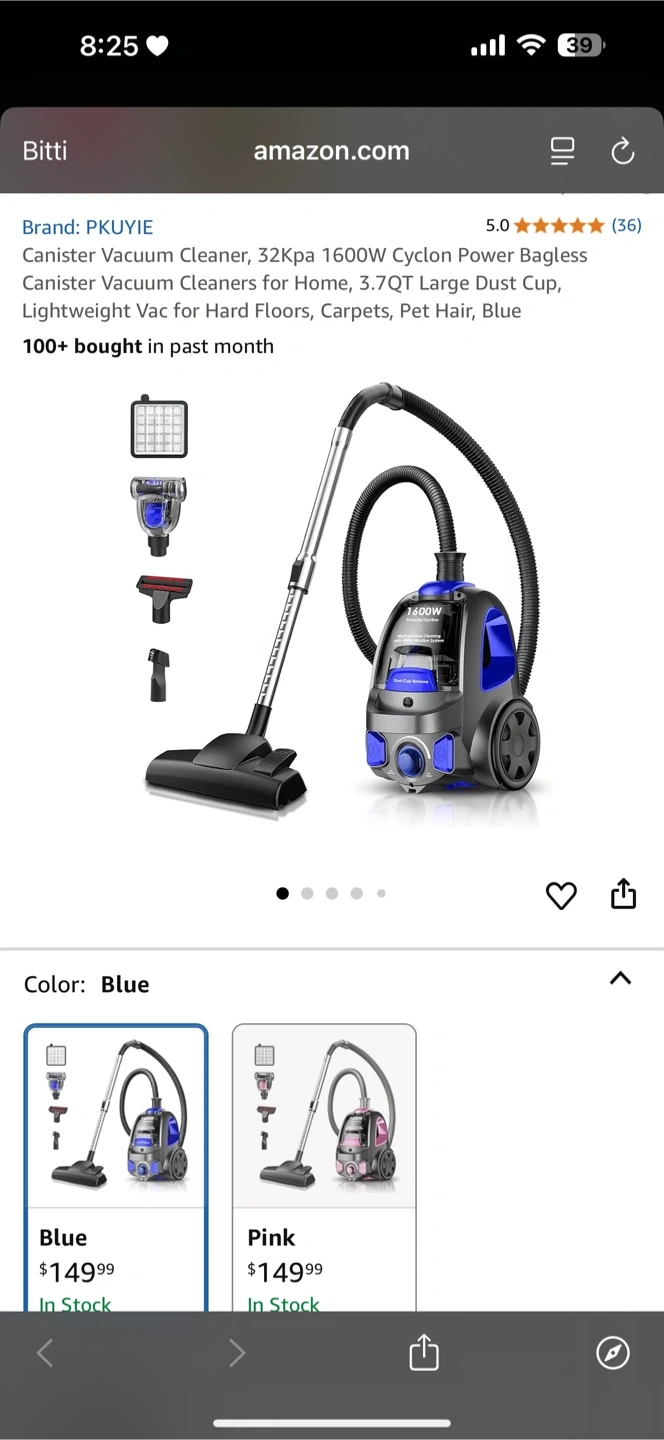The width and height of the screenshot is (664, 1440).
Task: Tap the amazon.com address bar
Action: [331, 151]
